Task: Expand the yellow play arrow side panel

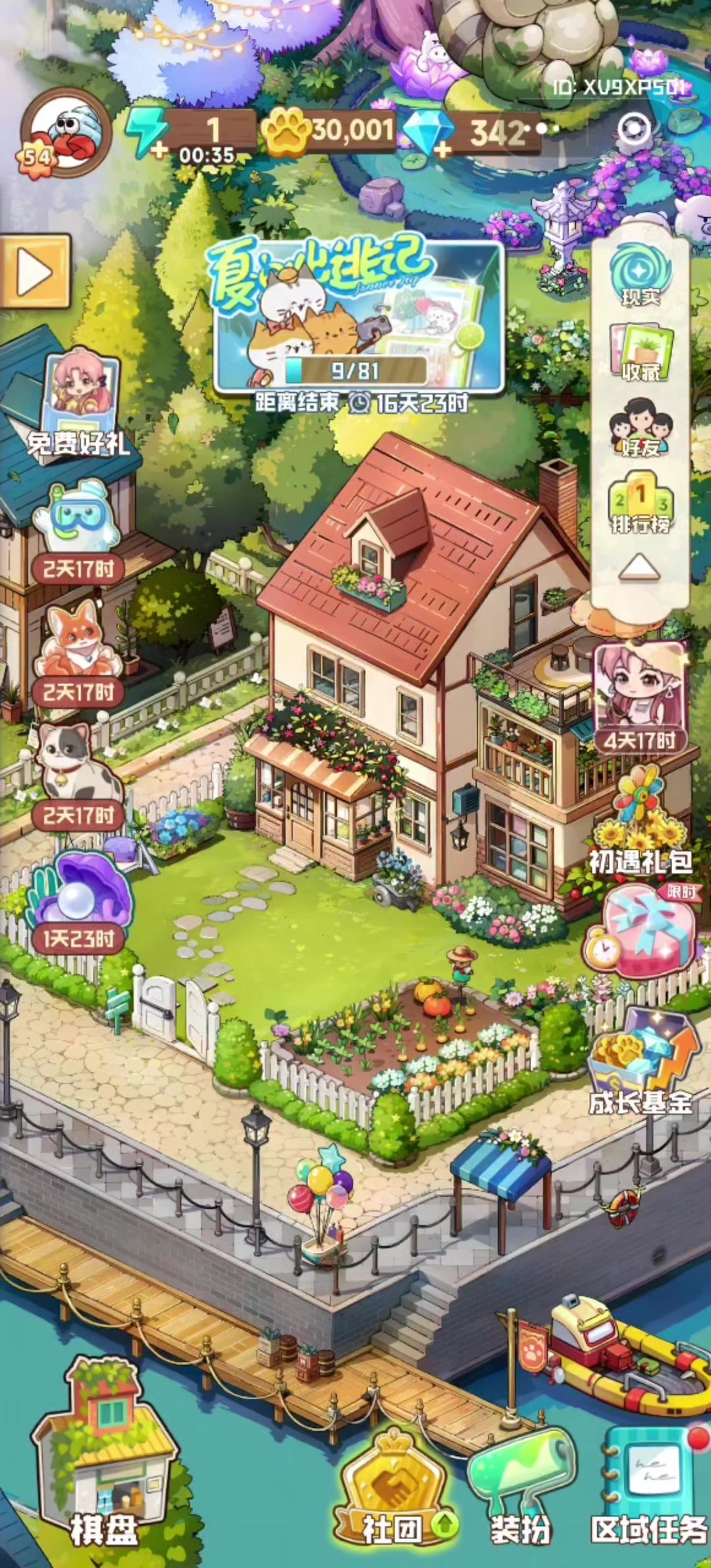Action: click(35, 272)
